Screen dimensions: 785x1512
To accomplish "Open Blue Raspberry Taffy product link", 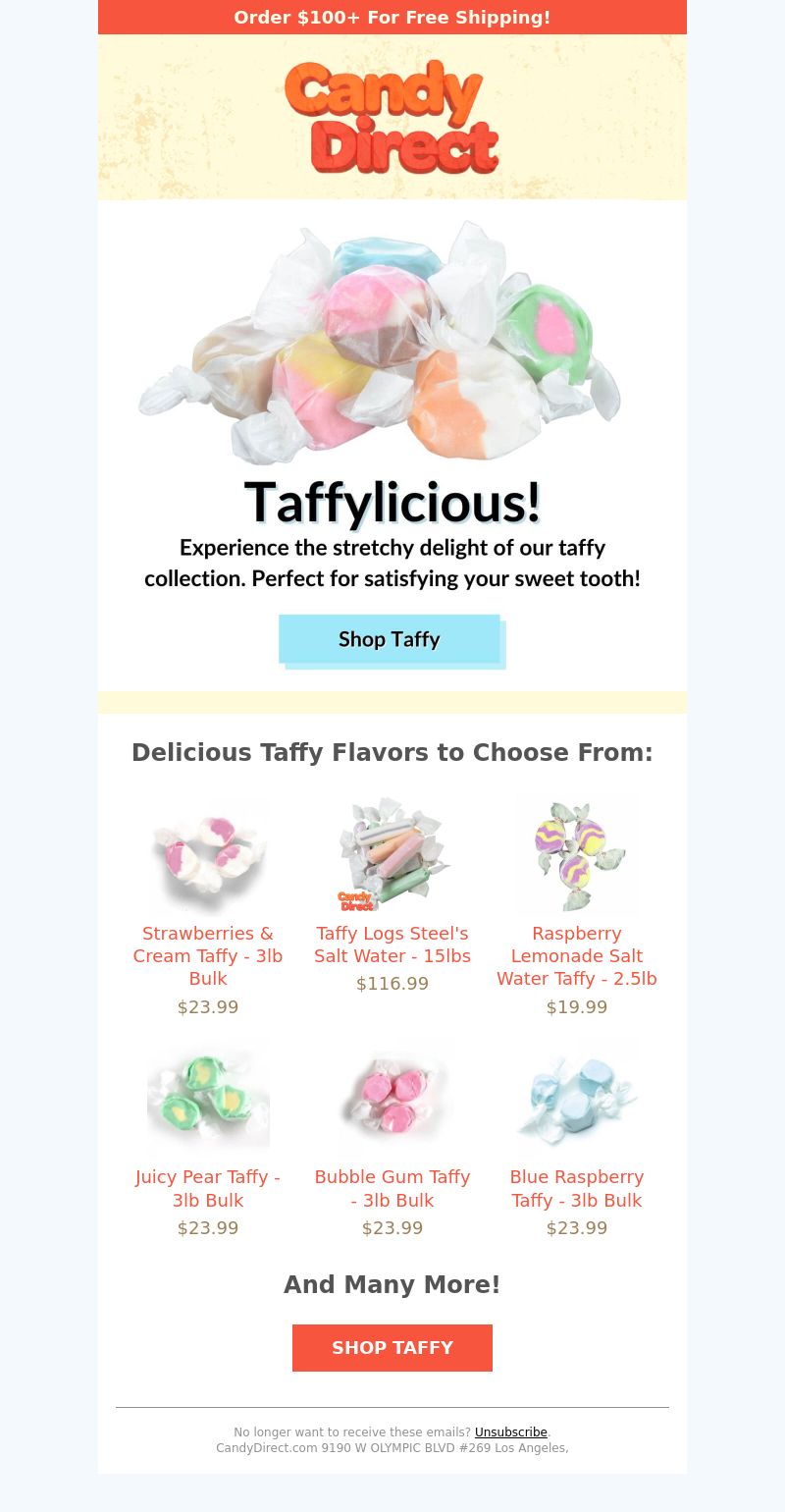I will pyautogui.click(x=577, y=1188).
